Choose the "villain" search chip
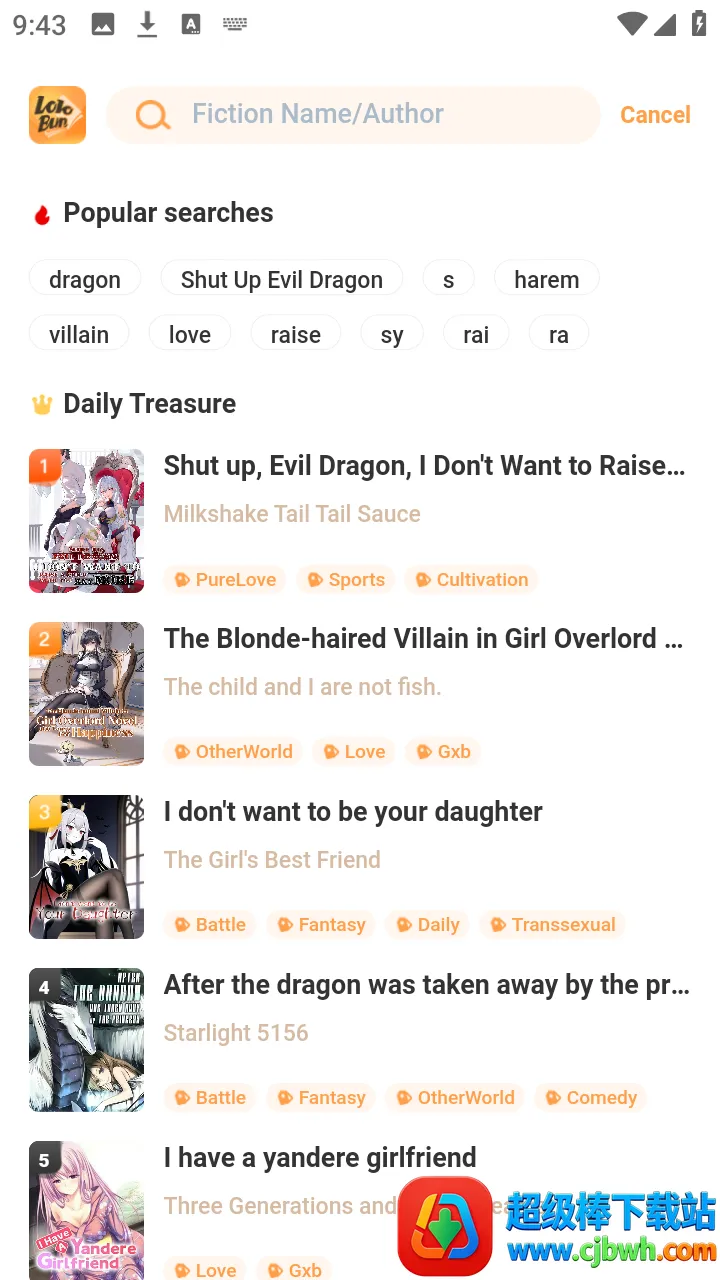This screenshot has height=1280, width=720. 79,335
